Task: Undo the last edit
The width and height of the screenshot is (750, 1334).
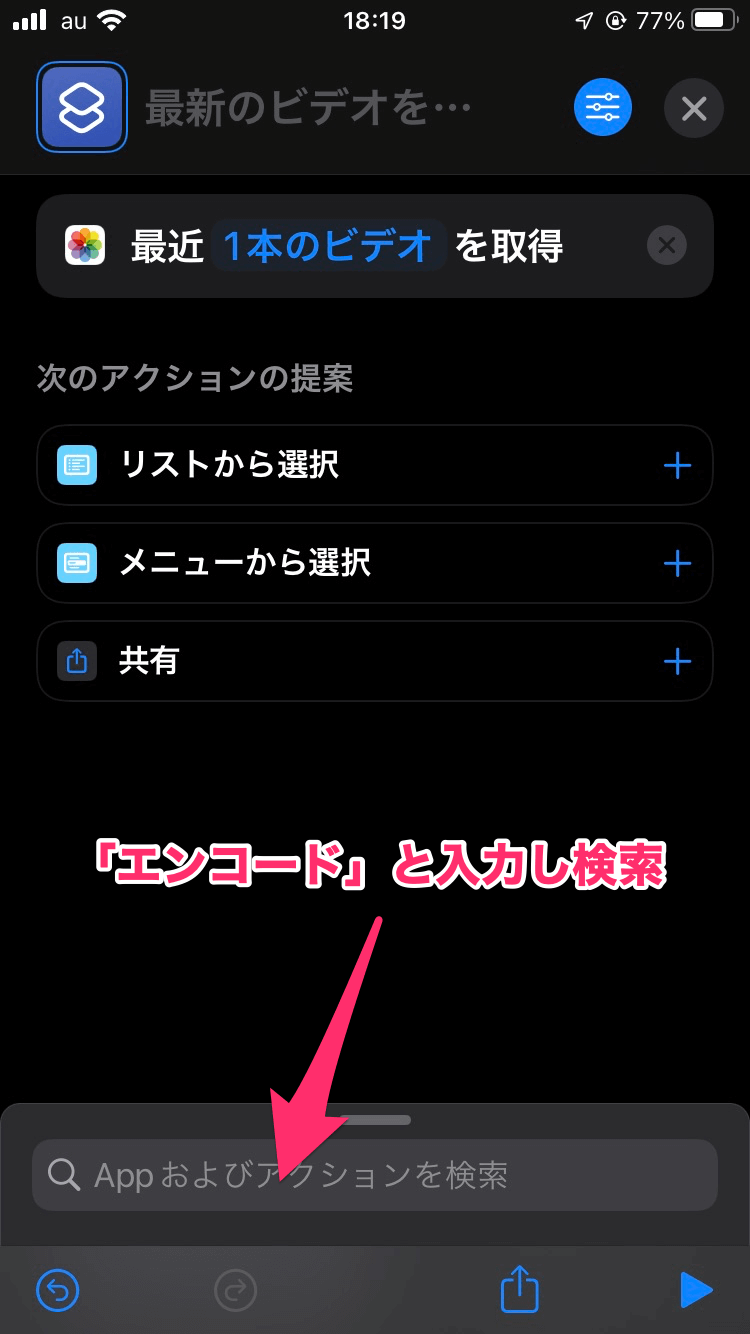Action: pyautogui.click(x=58, y=1290)
